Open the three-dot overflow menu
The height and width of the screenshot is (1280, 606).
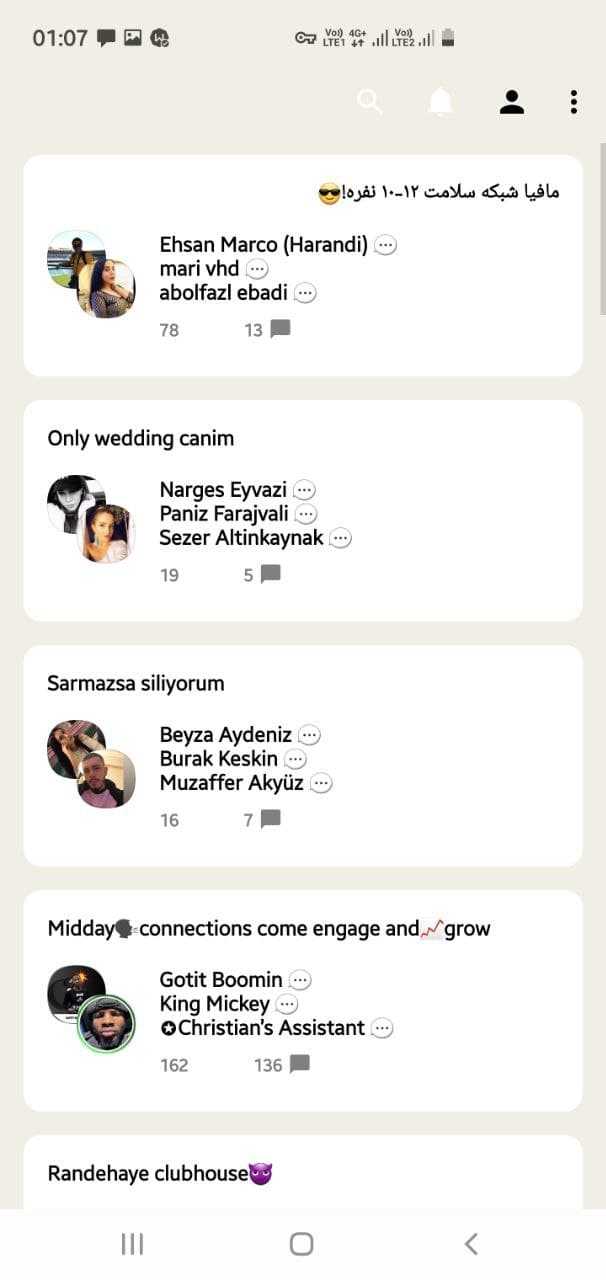pos(573,102)
